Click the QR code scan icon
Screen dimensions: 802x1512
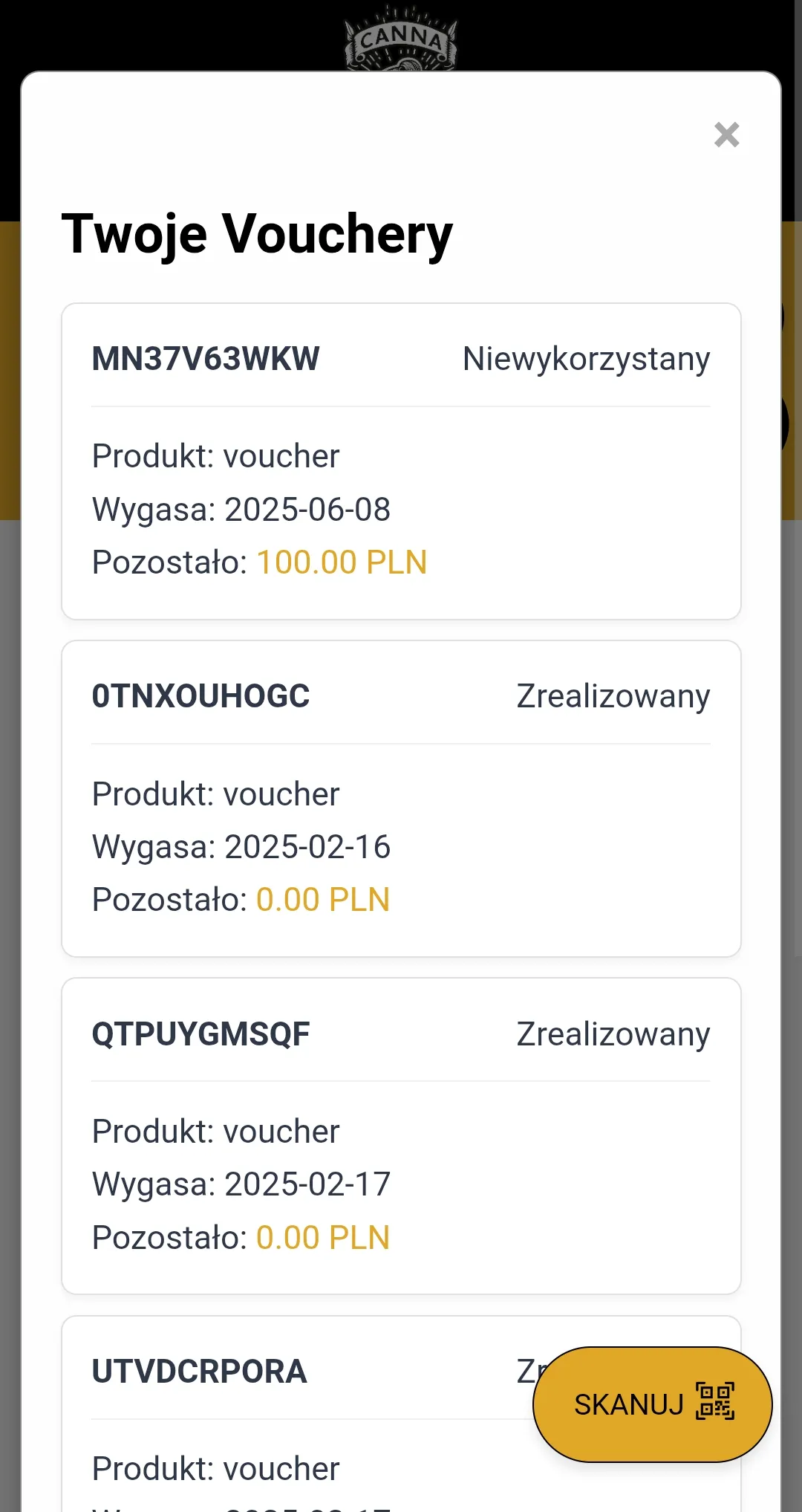click(714, 1402)
